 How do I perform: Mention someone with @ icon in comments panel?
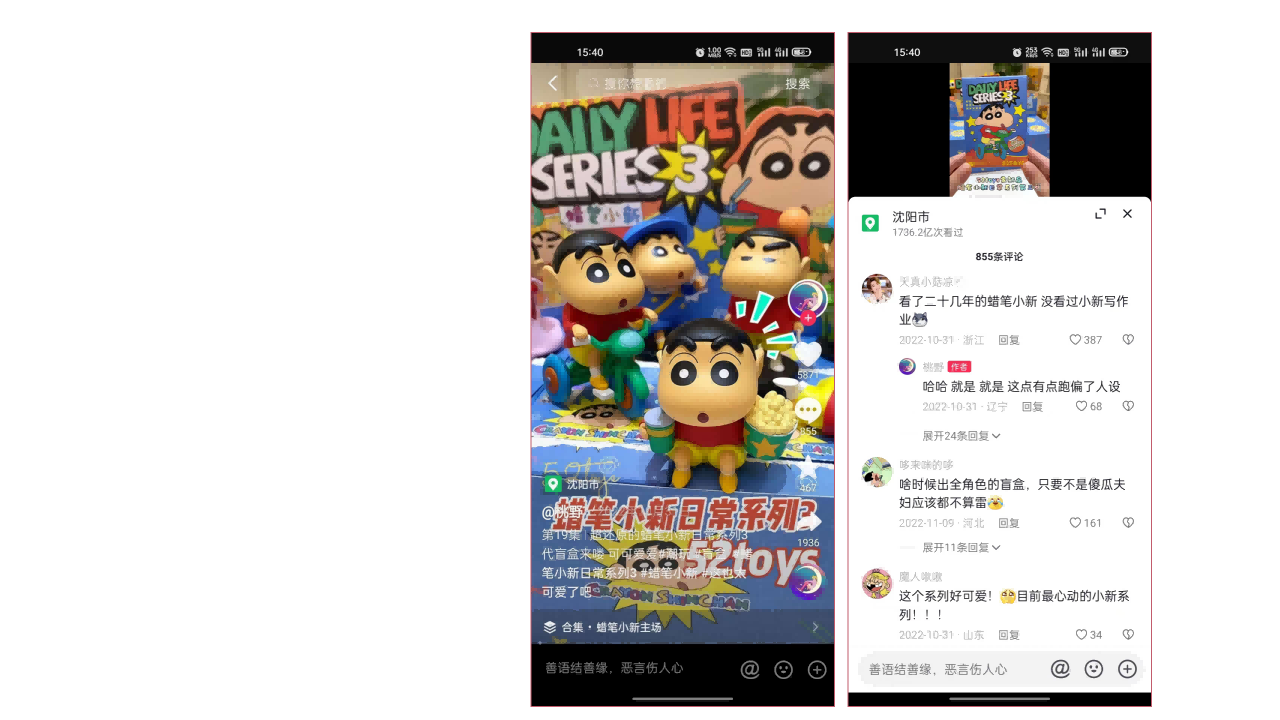click(x=1060, y=669)
